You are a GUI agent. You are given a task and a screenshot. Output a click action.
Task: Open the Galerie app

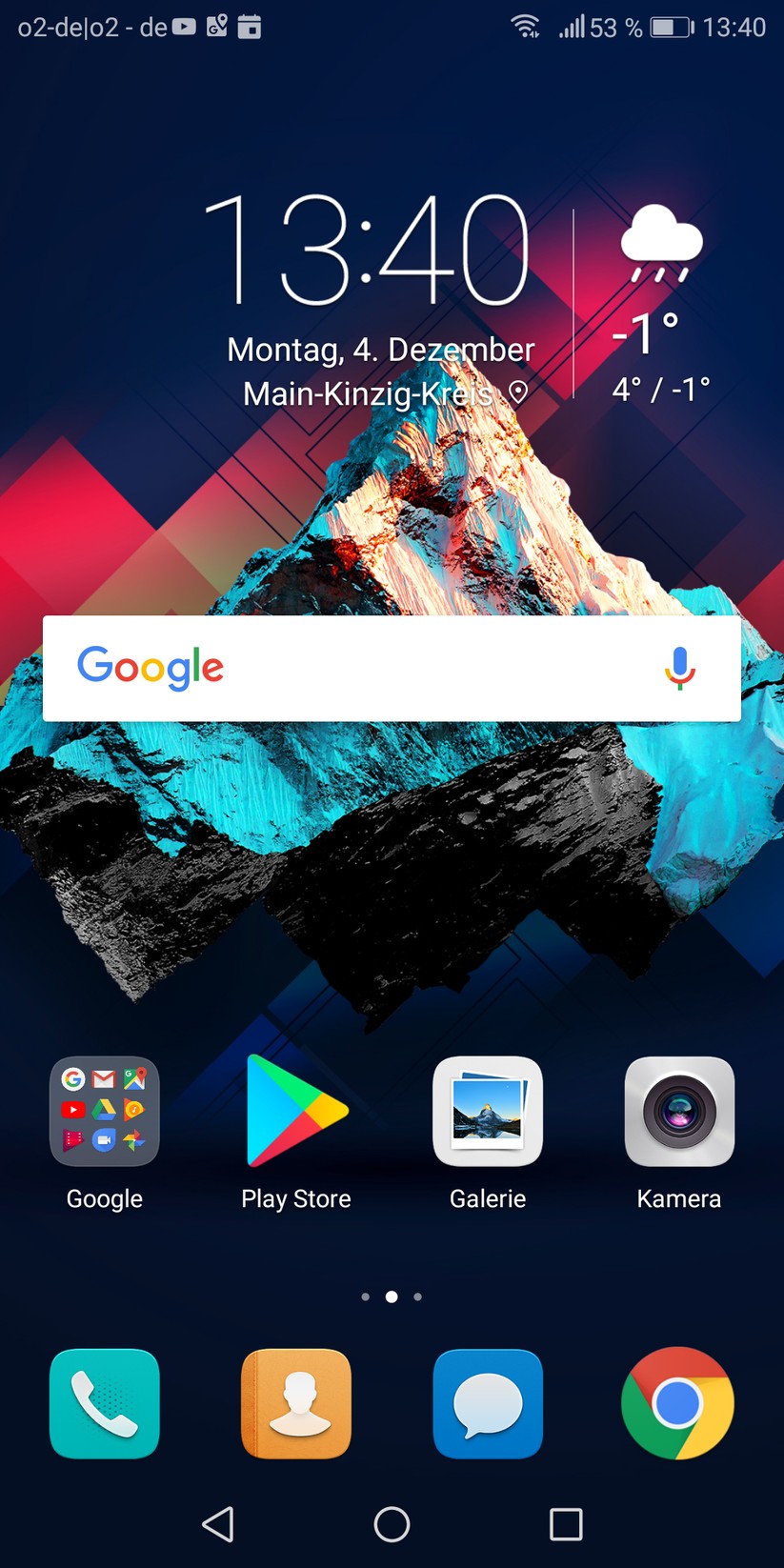click(x=488, y=1112)
